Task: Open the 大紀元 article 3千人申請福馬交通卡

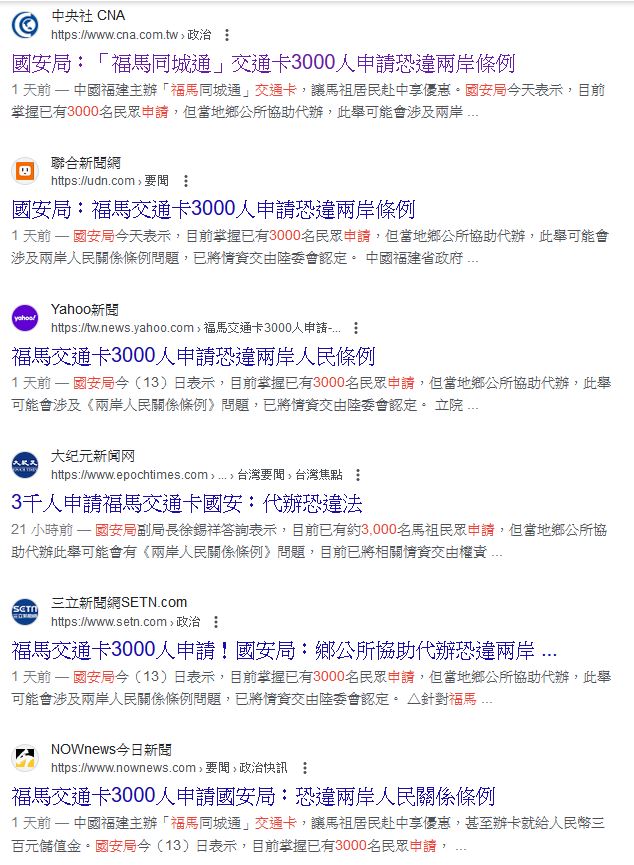Action: pos(186,502)
